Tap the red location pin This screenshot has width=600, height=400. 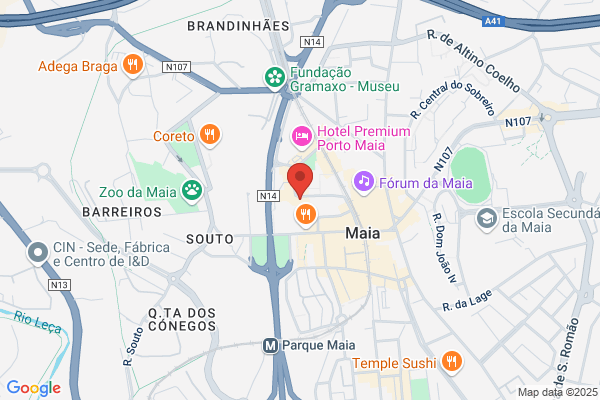300,180
